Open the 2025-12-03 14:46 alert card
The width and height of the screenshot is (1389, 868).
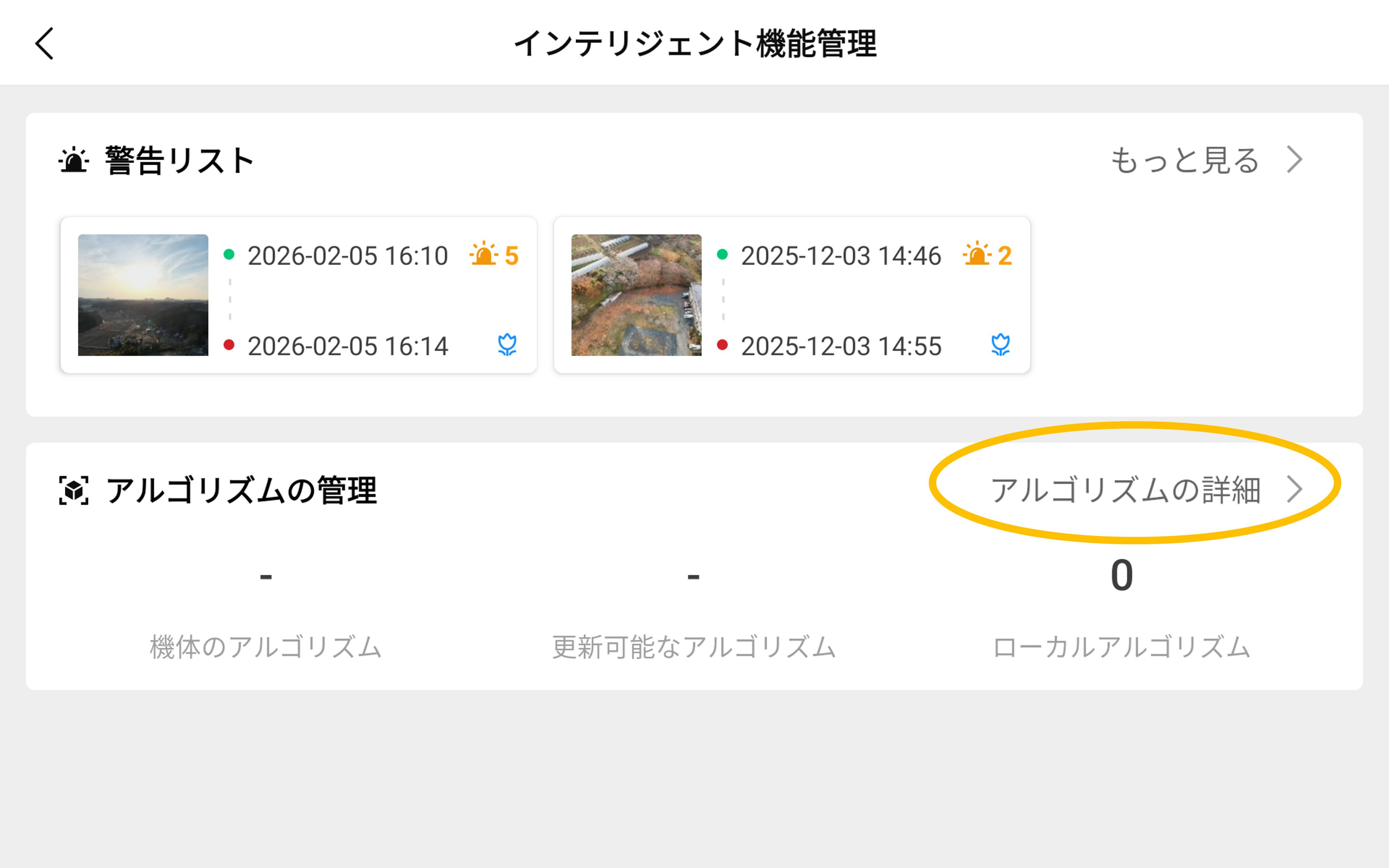point(791,295)
